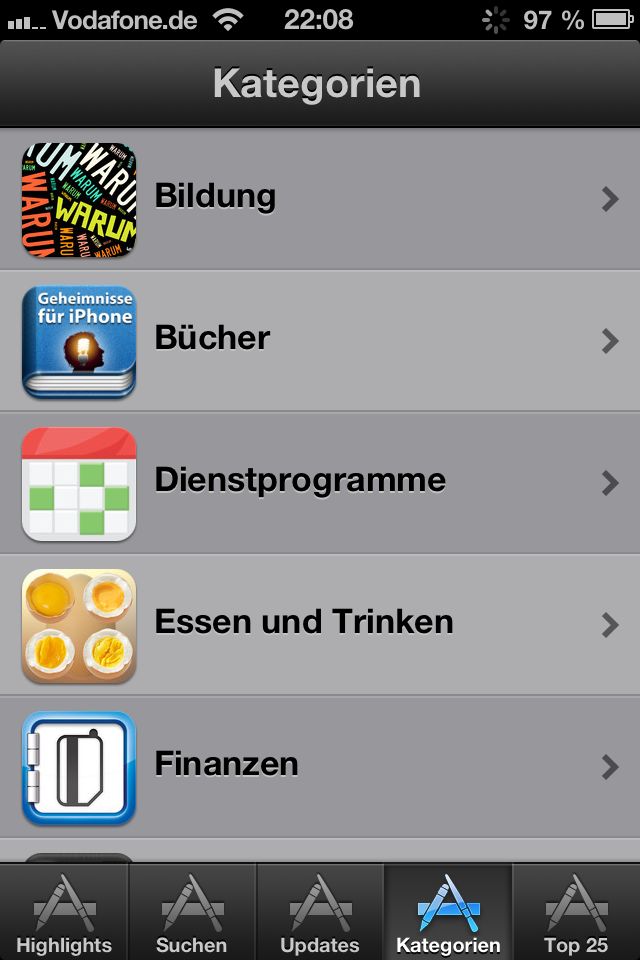Switch to the Top 25 tab
The height and width of the screenshot is (960, 640).
click(576, 913)
